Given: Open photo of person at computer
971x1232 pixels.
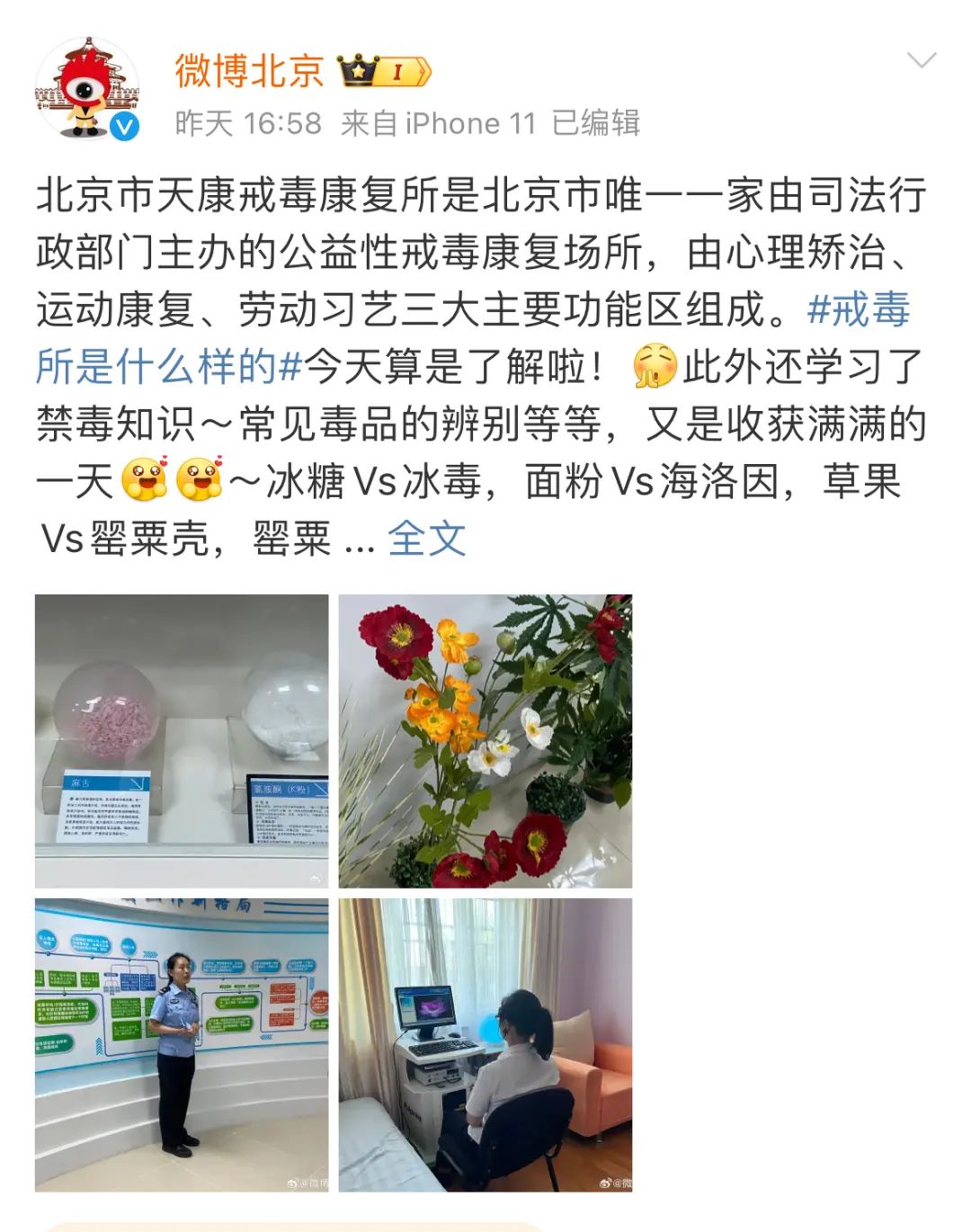Looking at the screenshot, I should coord(485,1044).
